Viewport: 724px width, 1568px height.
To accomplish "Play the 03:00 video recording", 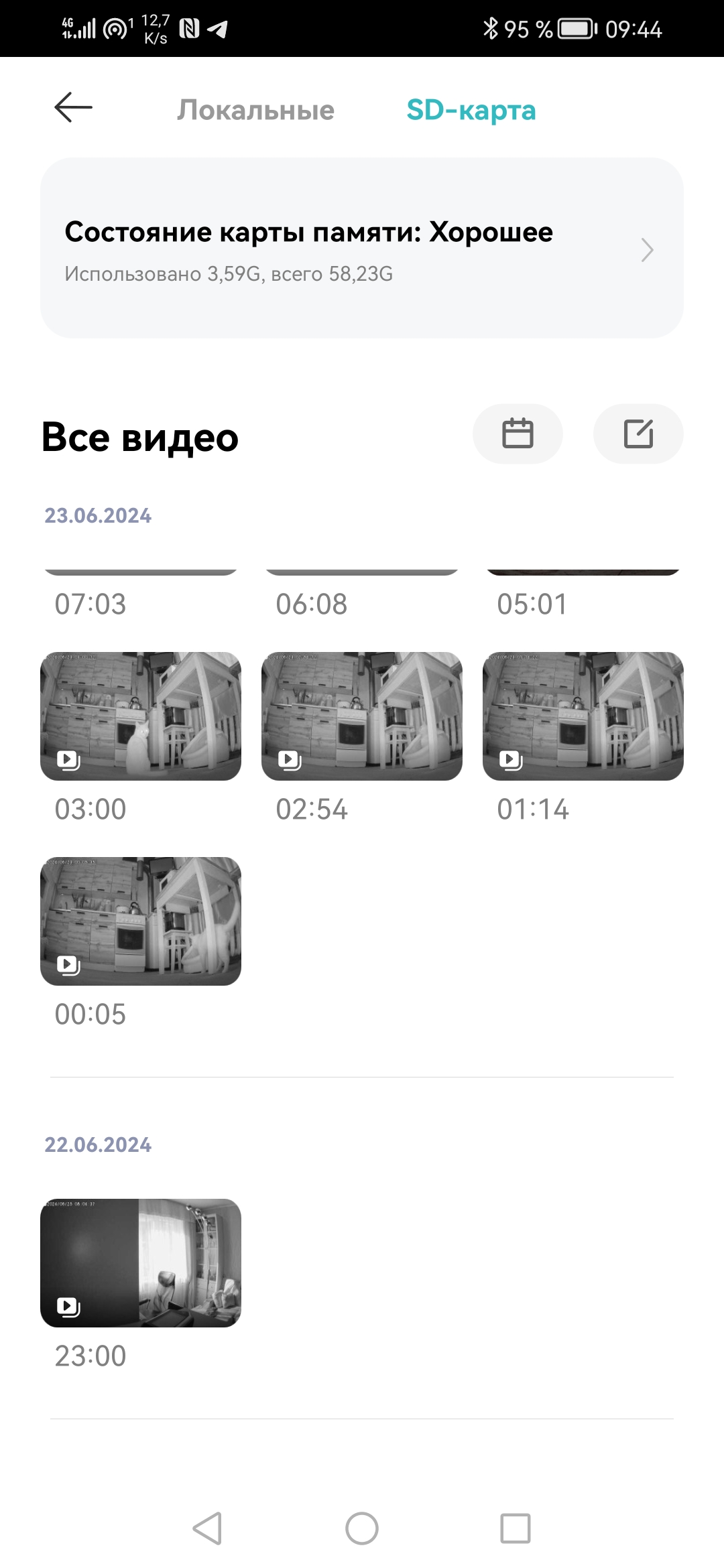I will click(x=141, y=716).
